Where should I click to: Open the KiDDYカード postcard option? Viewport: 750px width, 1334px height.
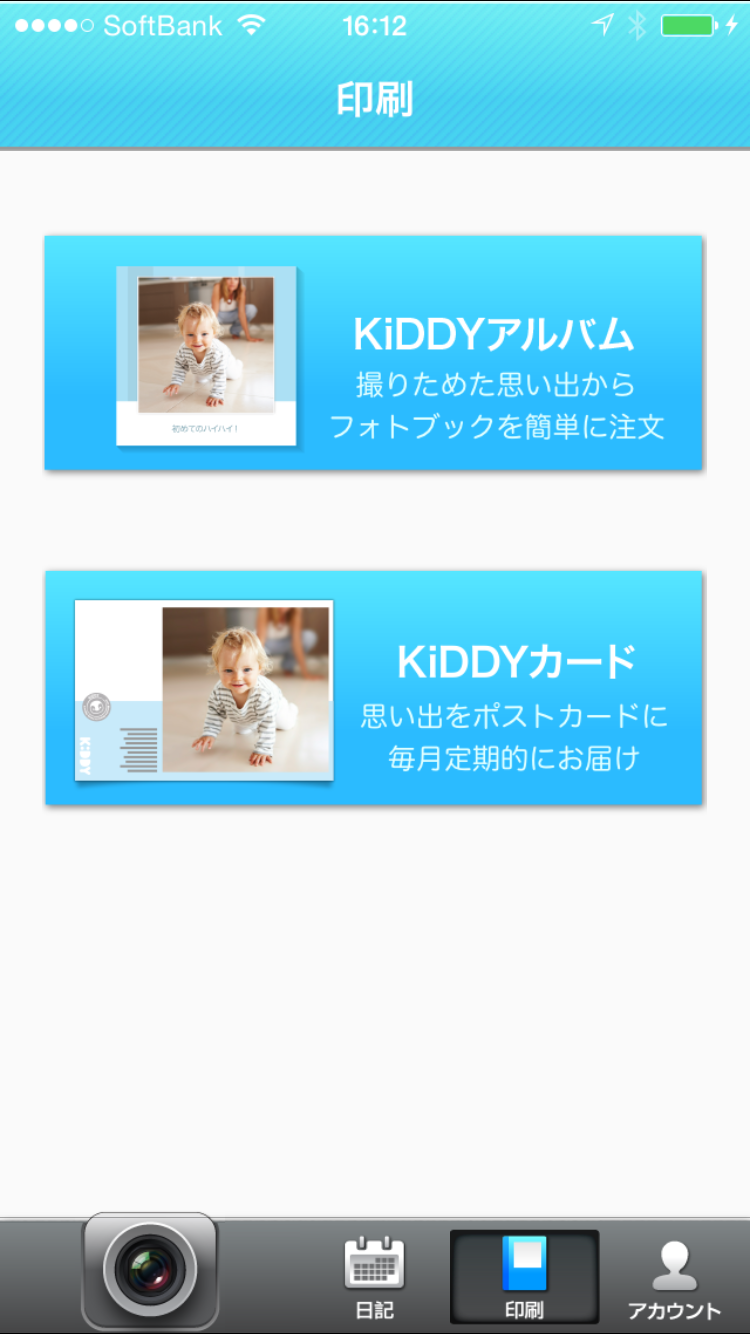tap(374, 688)
